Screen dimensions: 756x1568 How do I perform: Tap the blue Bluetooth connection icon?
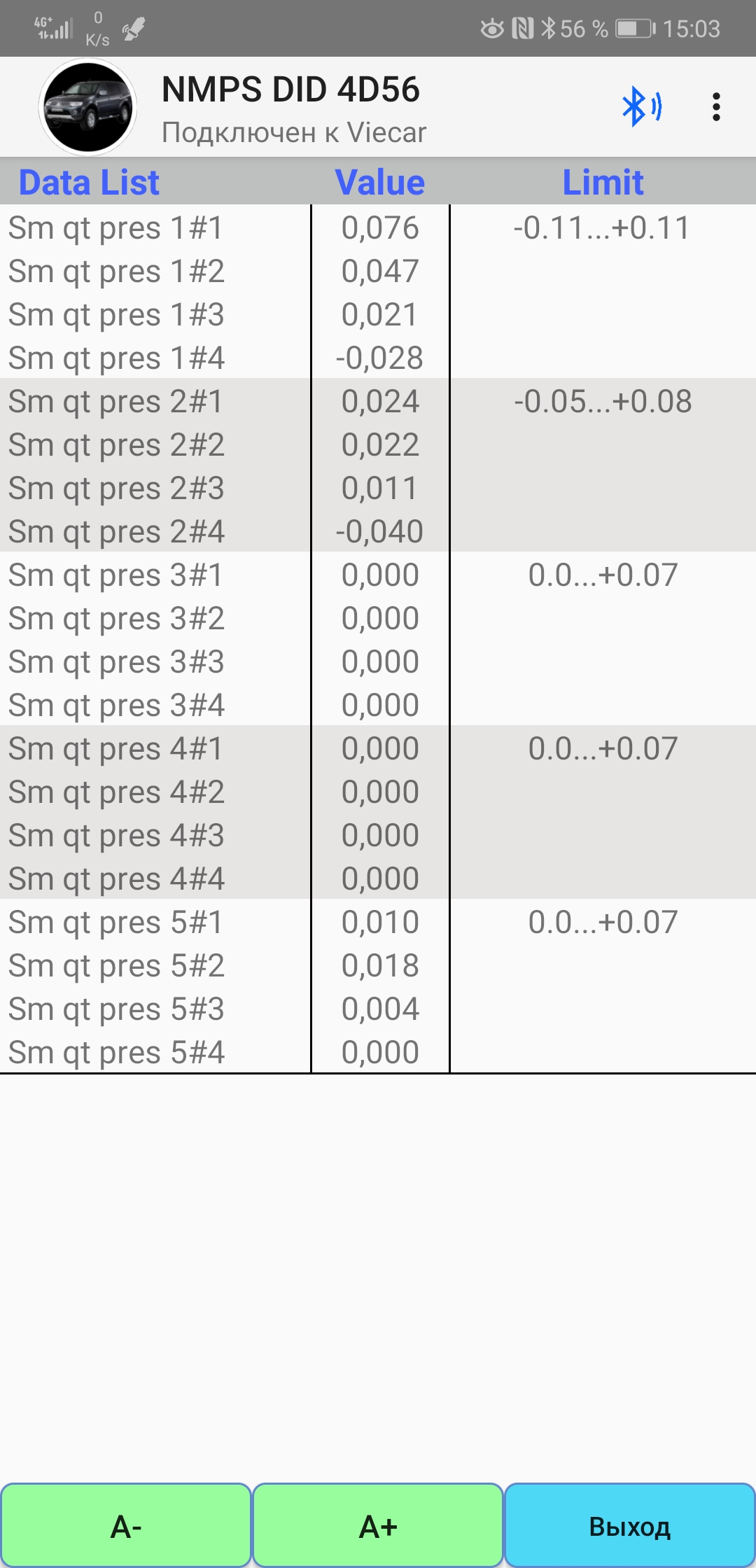[642, 106]
